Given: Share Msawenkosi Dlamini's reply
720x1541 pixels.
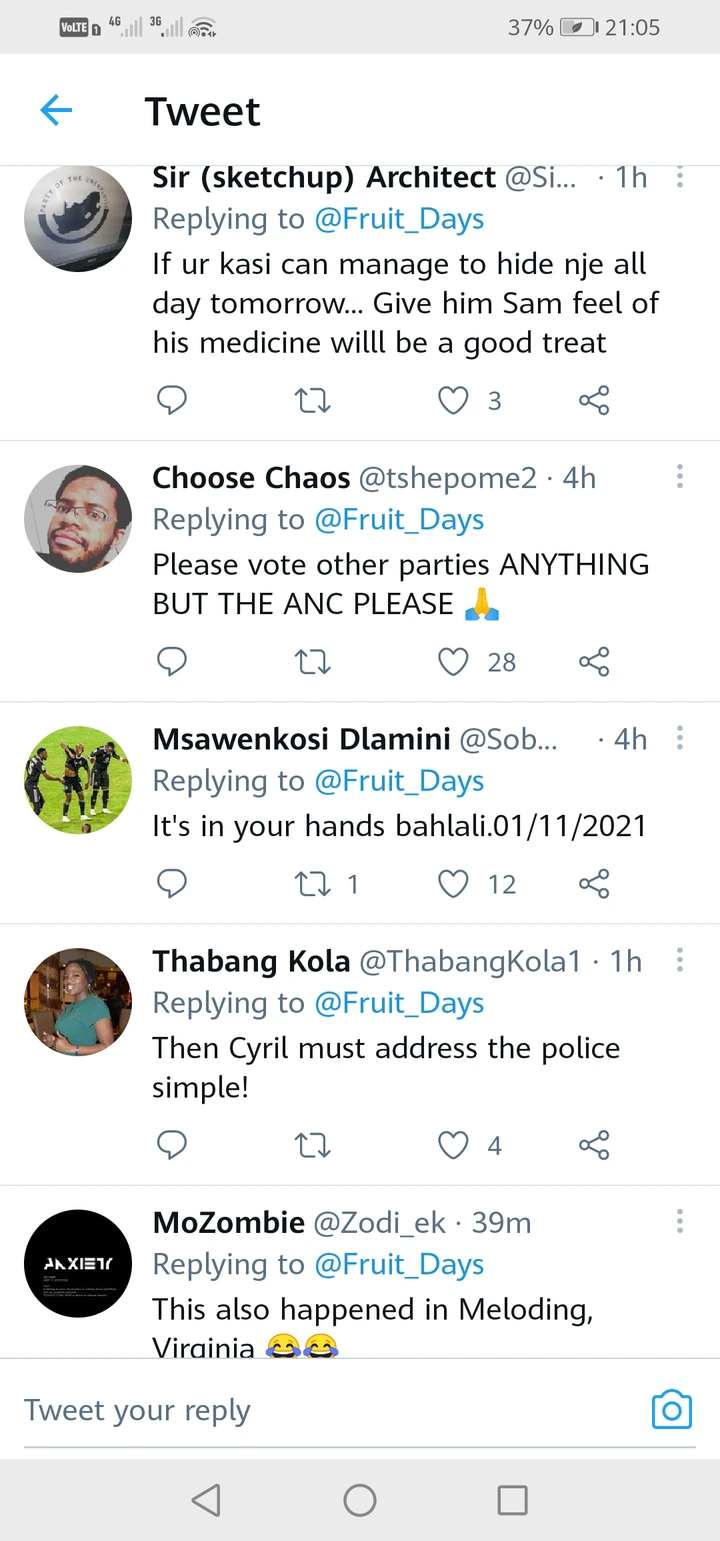Looking at the screenshot, I should [x=594, y=884].
